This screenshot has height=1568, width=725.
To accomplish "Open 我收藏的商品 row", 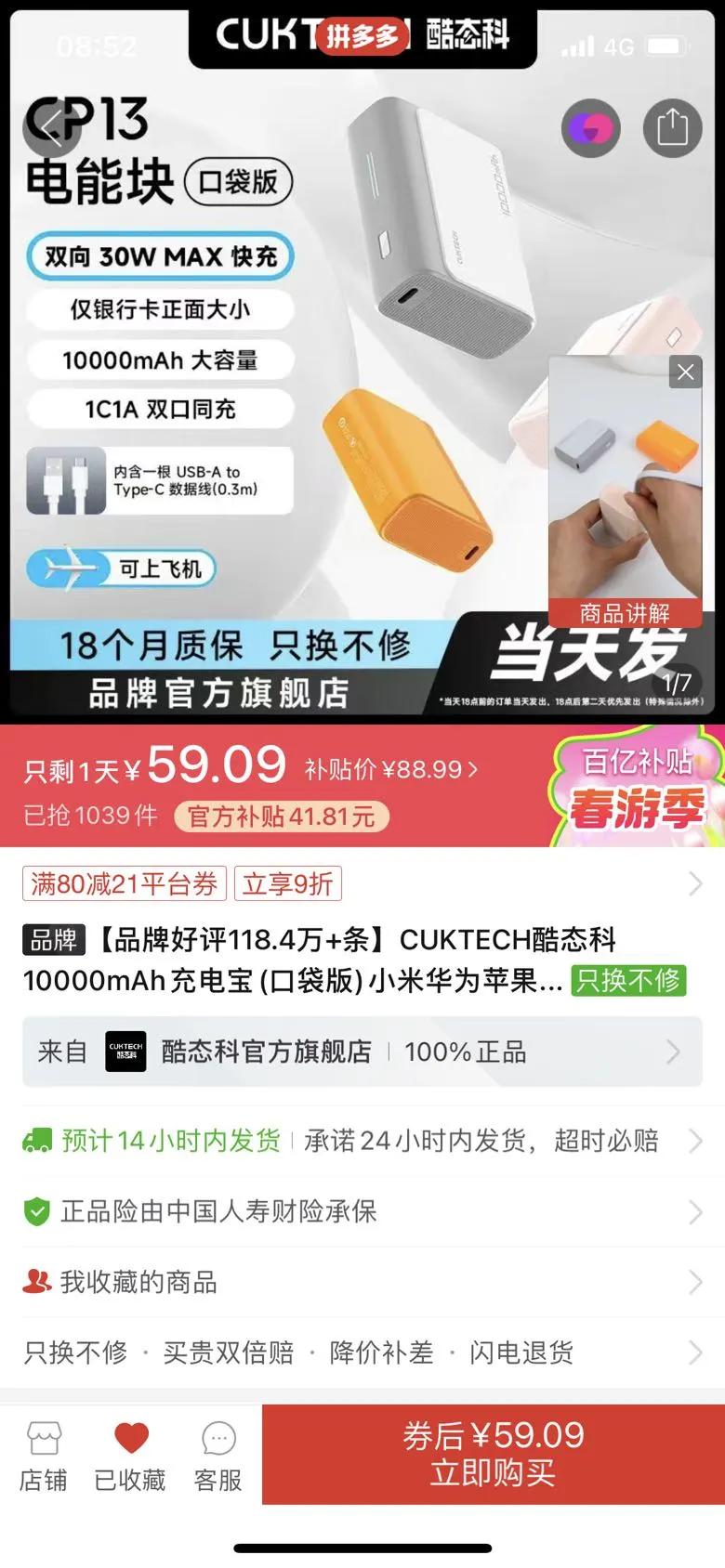I will [362, 1282].
